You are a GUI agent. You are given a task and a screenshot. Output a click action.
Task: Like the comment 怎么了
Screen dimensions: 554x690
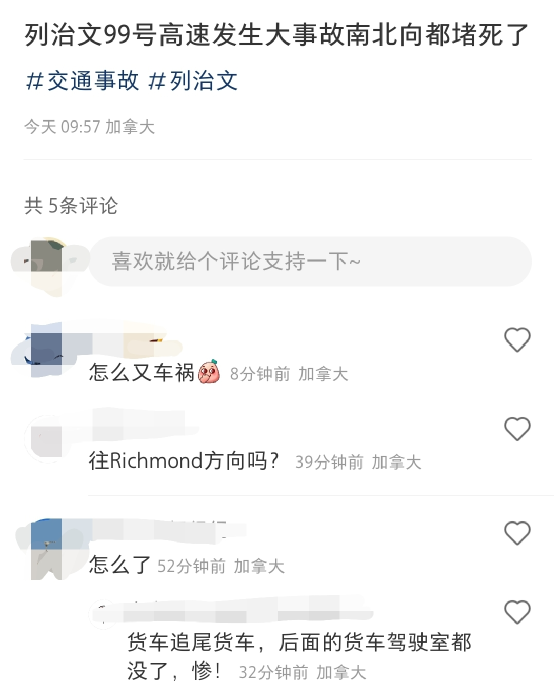coord(517,533)
